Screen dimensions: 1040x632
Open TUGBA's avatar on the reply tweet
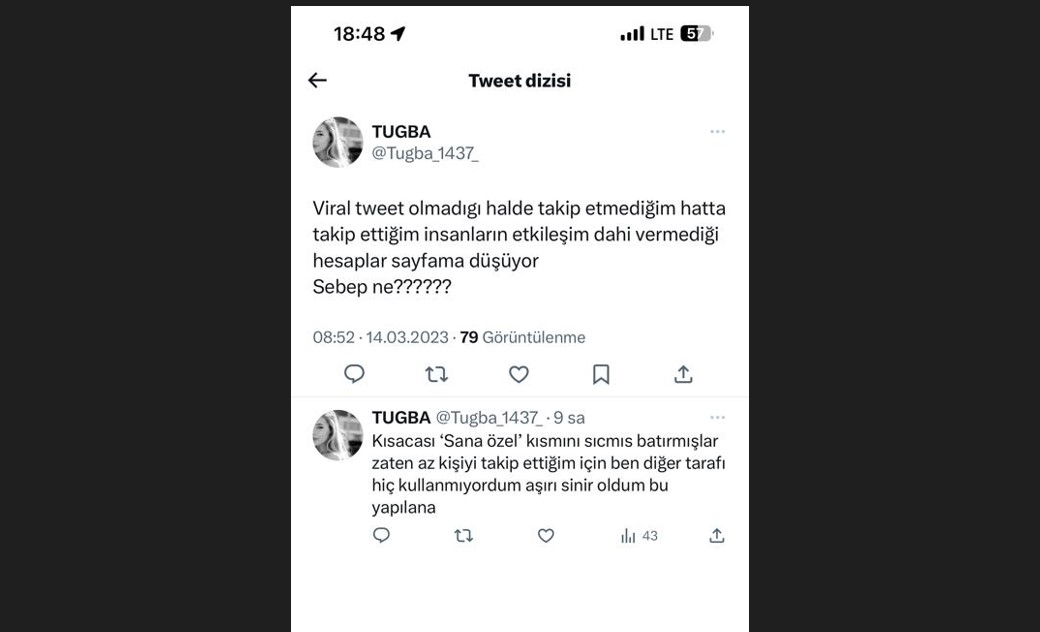point(337,435)
